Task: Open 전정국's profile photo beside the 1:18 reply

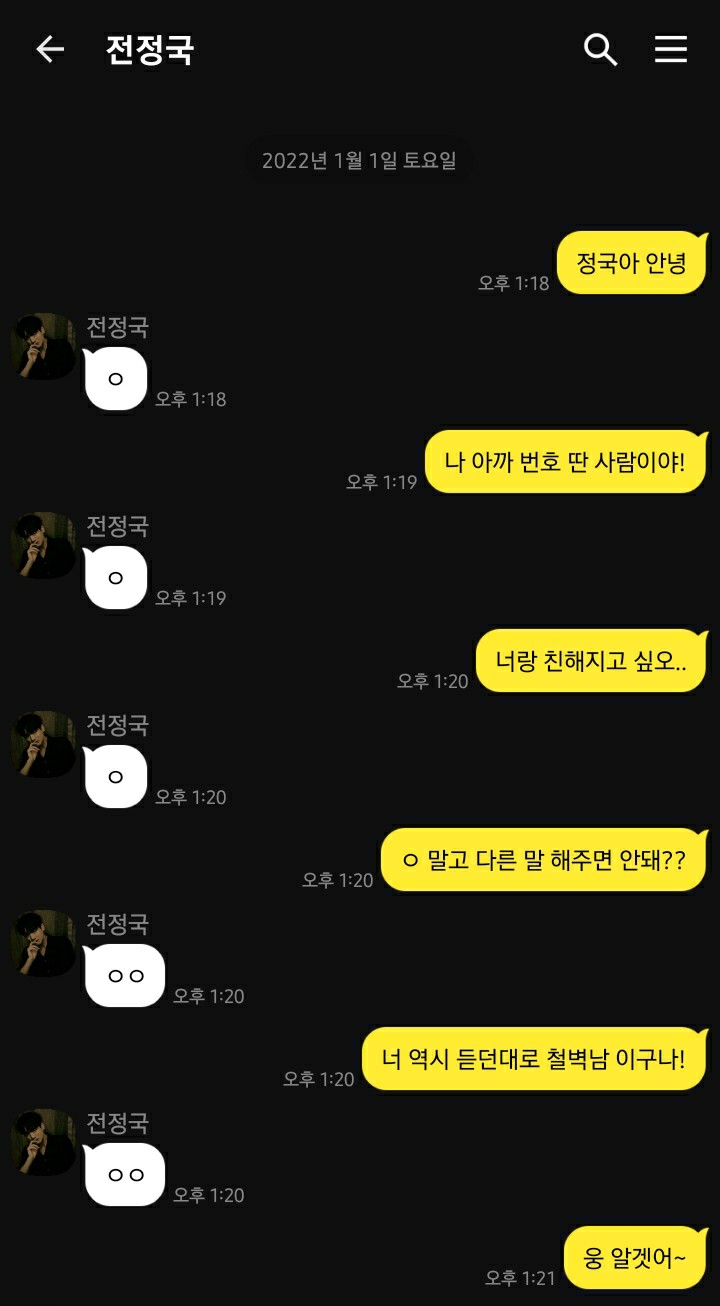Action: 44,347
